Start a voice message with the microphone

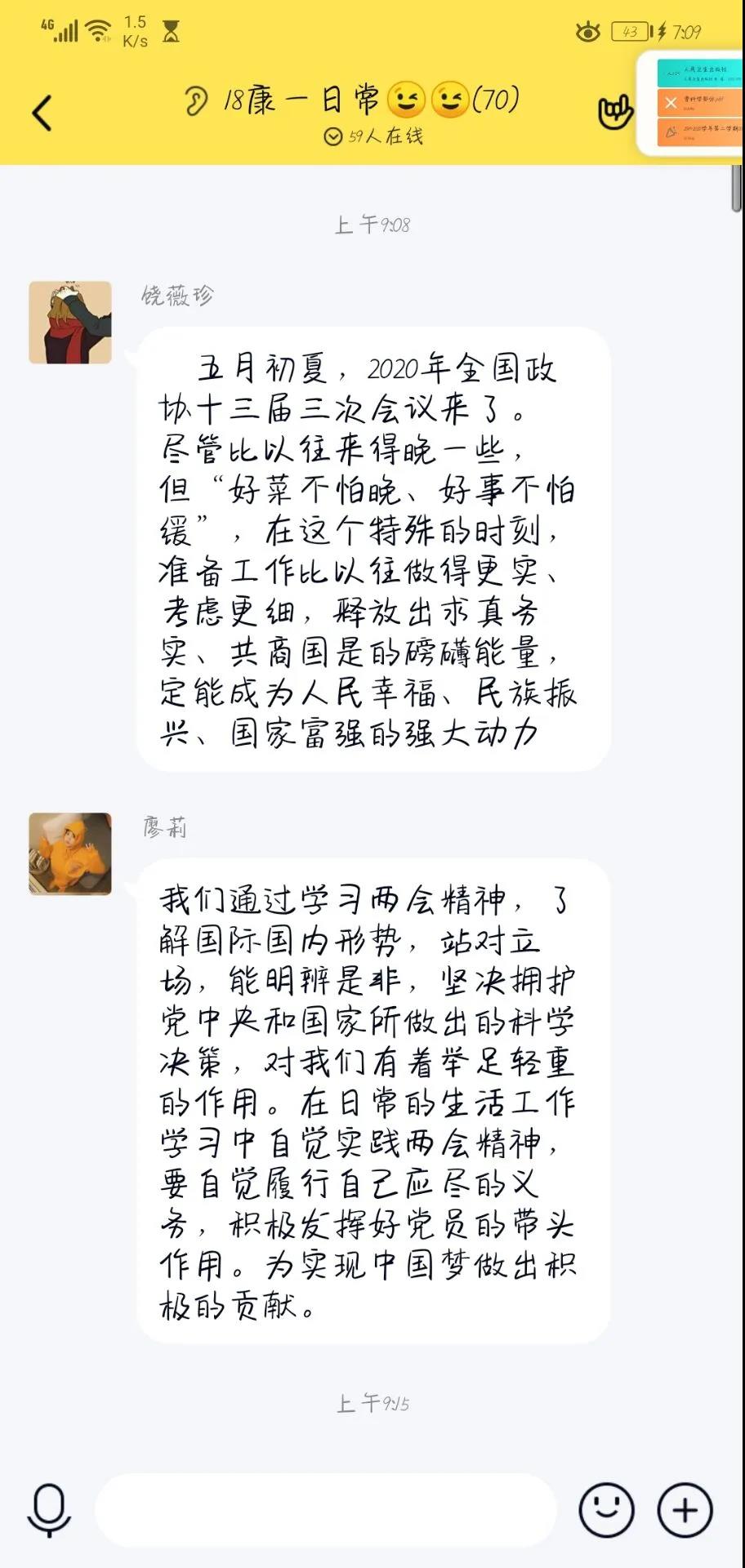point(49,1509)
